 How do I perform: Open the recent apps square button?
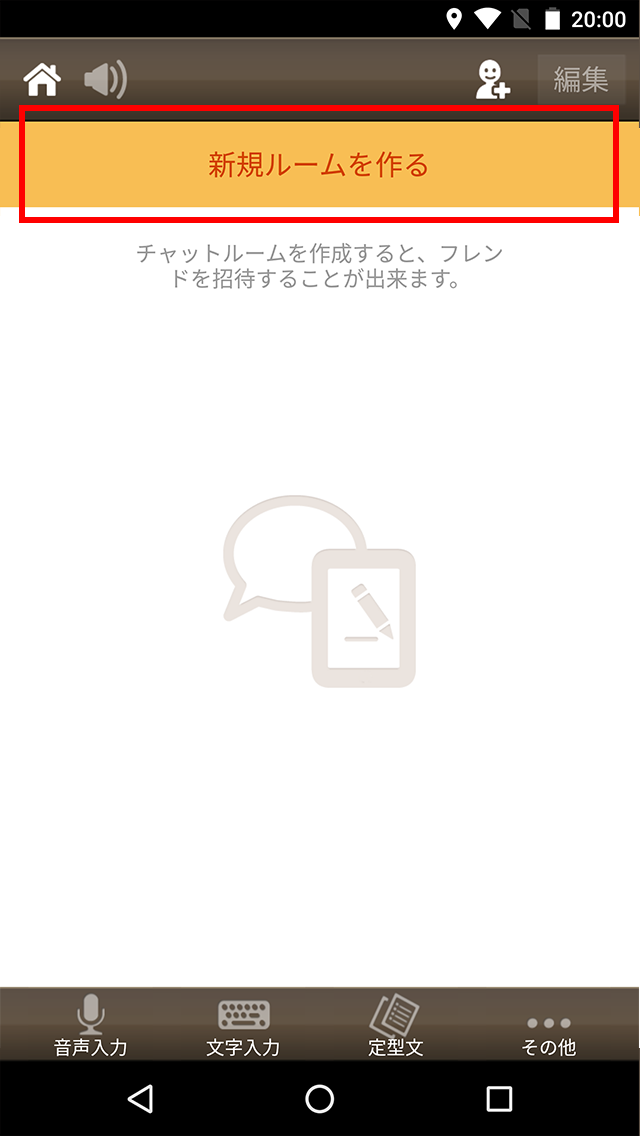click(x=499, y=1098)
